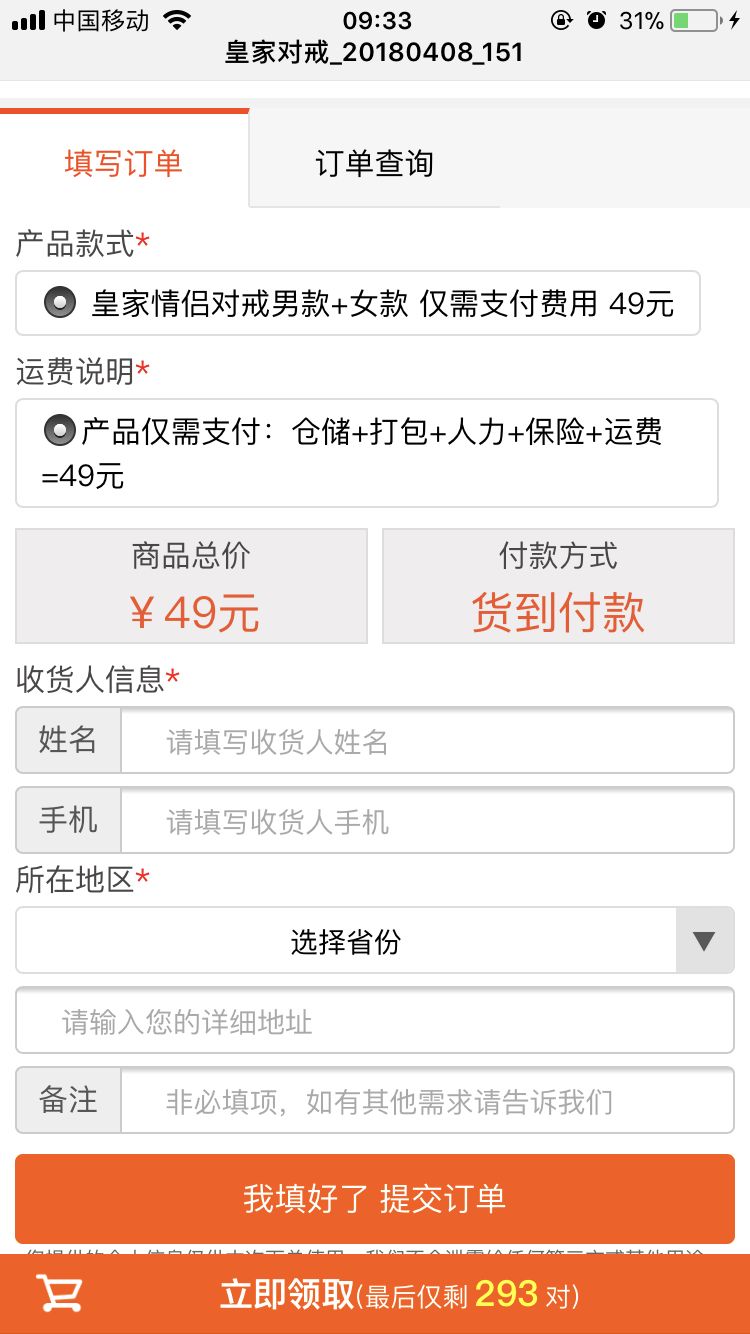Tap the detailed address input field
Viewport: 750px width, 1334px height.
pos(375,1021)
